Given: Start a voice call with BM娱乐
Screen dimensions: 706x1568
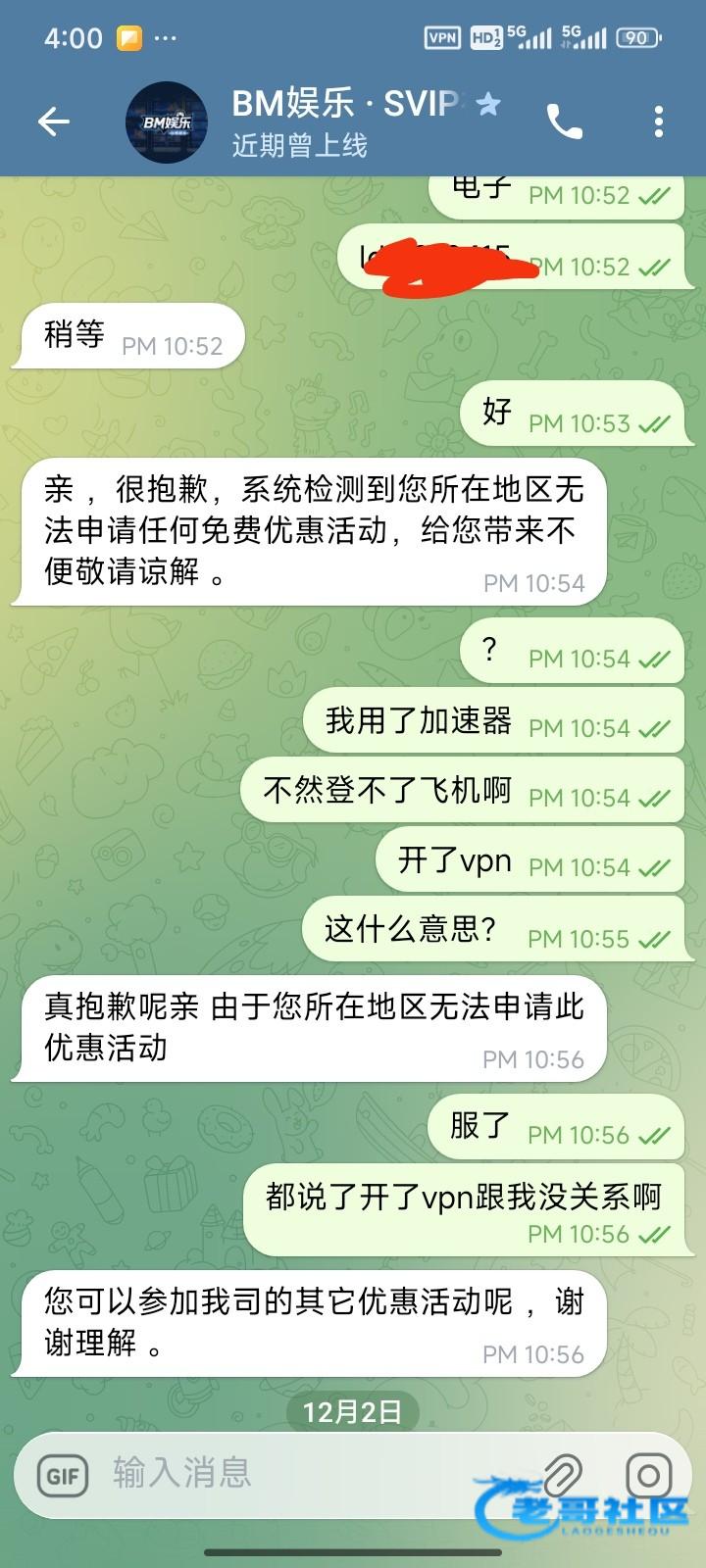Looking at the screenshot, I should pos(564,122).
